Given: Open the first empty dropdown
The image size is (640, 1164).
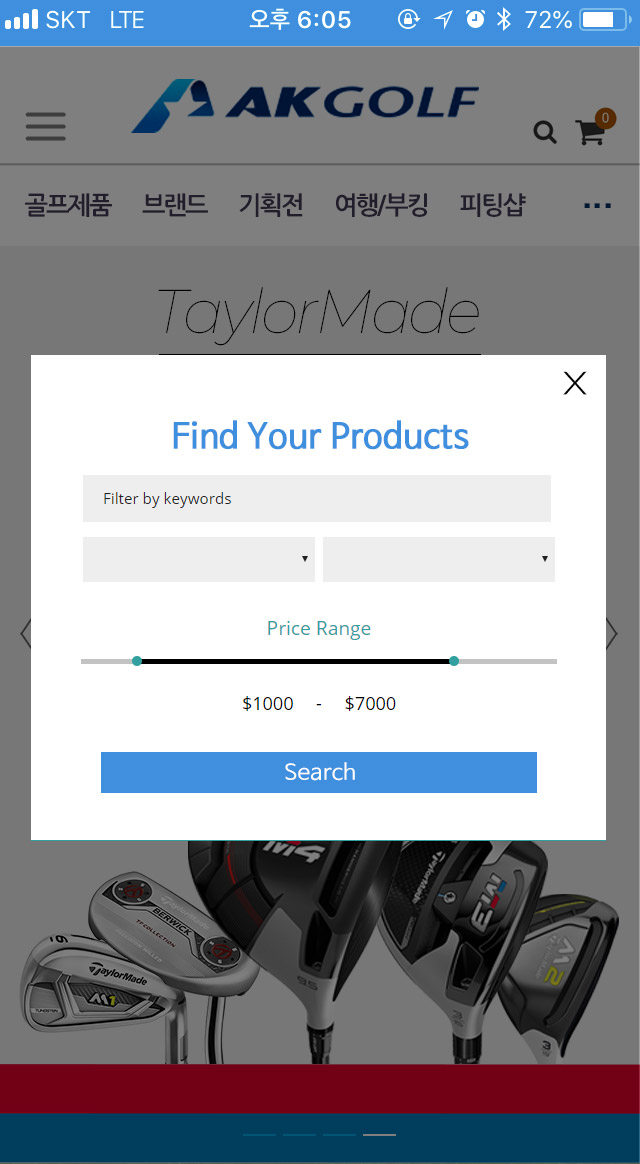Looking at the screenshot, I should [198, 559].
